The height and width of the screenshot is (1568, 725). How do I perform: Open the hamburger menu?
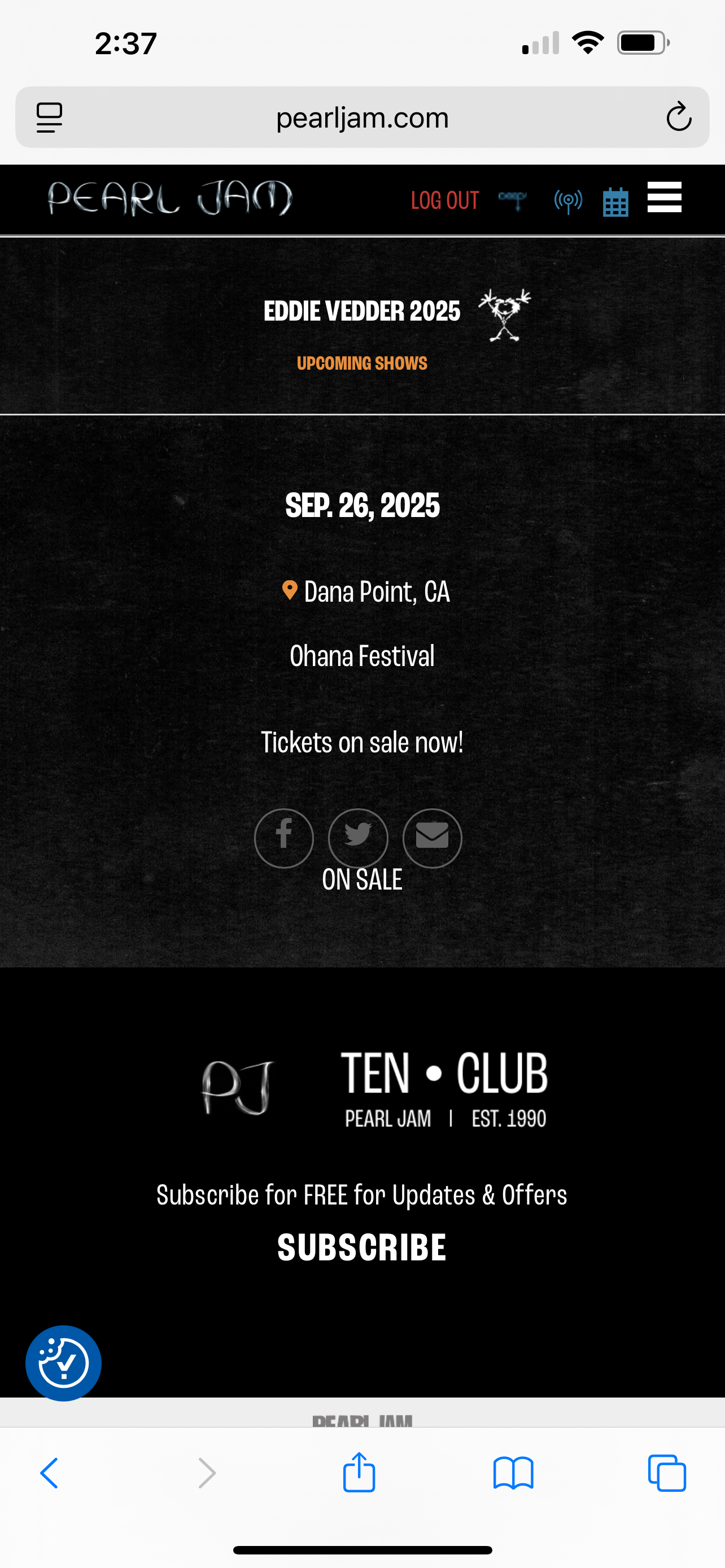(x=664, y=198)
